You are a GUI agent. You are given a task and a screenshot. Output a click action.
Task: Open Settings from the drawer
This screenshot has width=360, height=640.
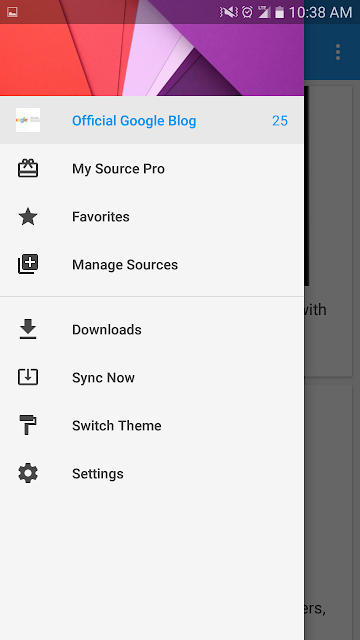click(x=152, y=473)
